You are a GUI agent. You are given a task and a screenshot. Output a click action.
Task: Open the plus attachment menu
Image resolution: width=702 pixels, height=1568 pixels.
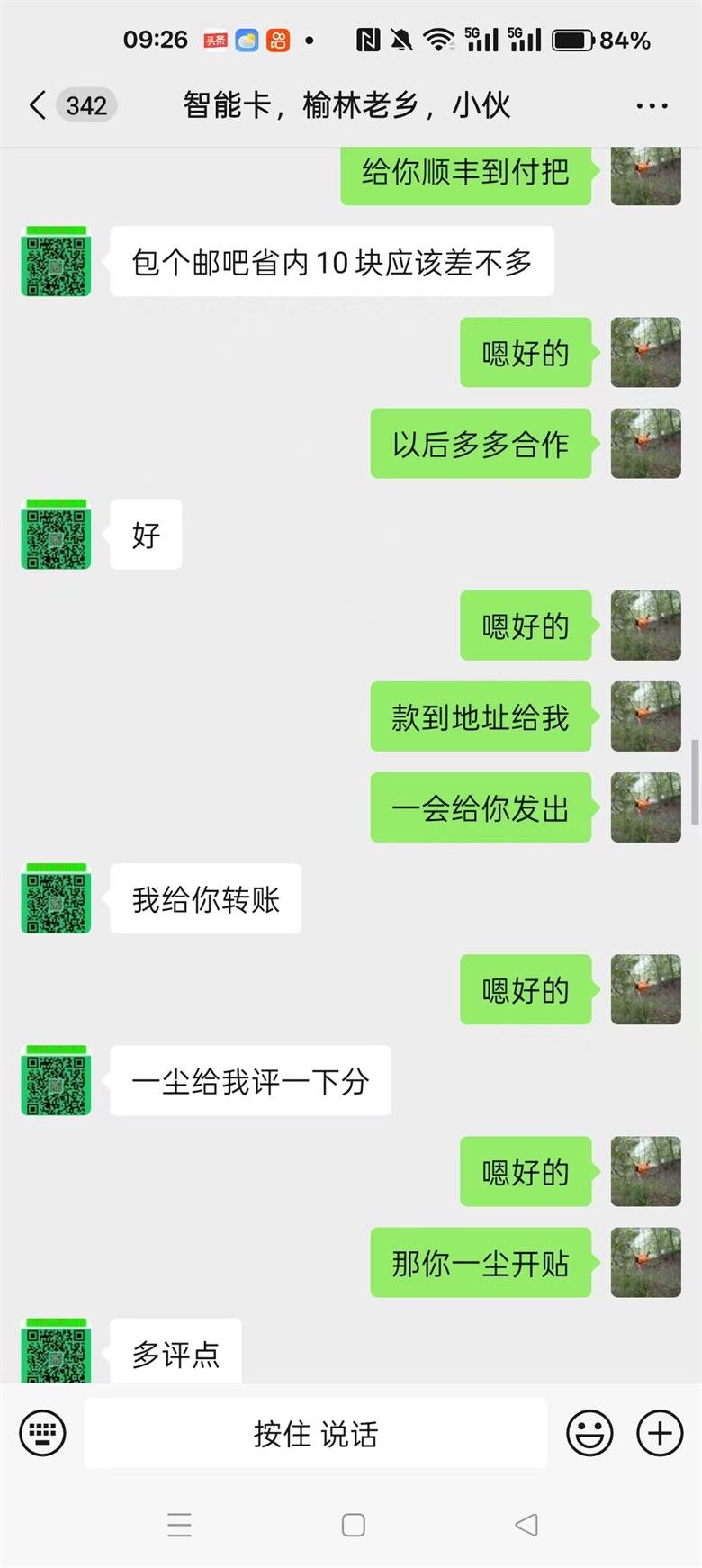[660, 1432]
